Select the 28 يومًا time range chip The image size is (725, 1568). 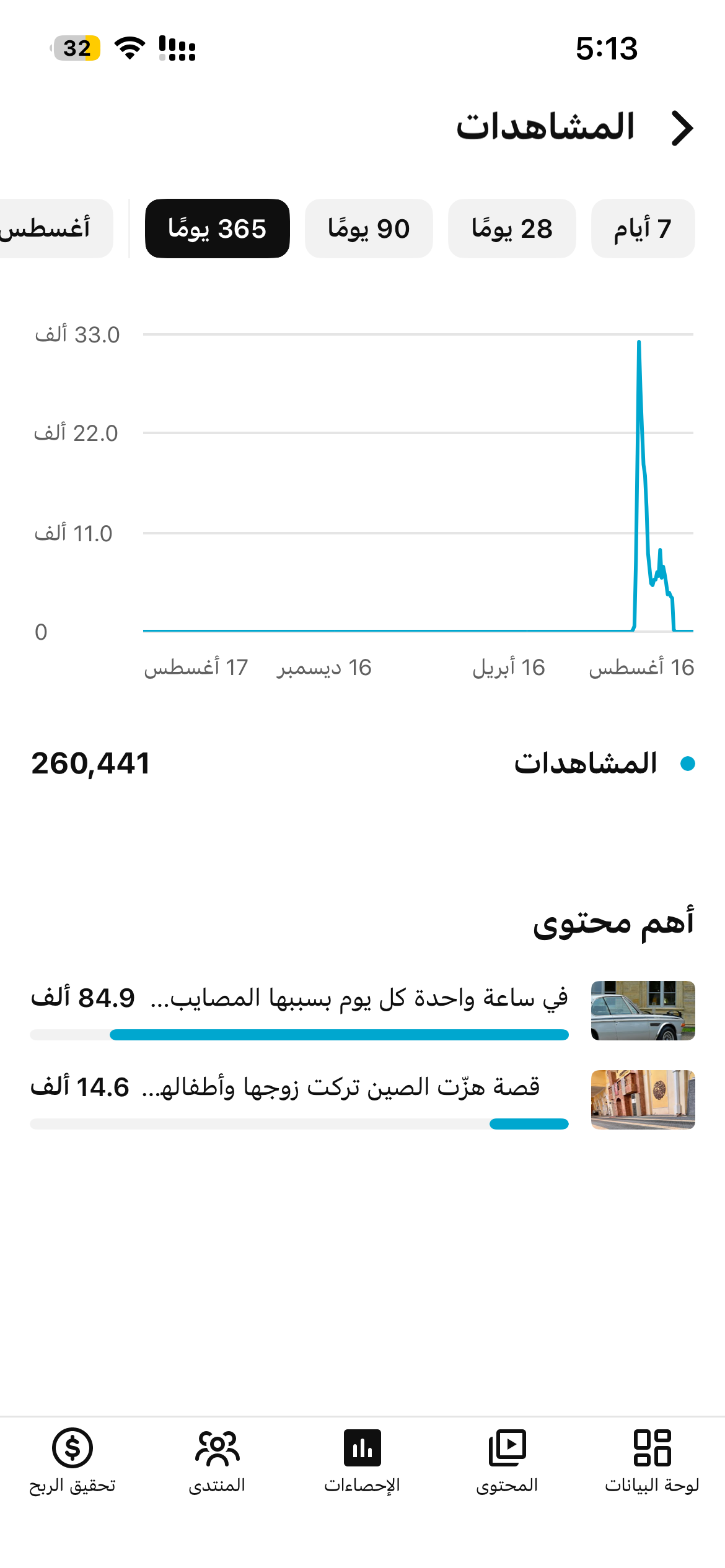[x=512, y=229]
